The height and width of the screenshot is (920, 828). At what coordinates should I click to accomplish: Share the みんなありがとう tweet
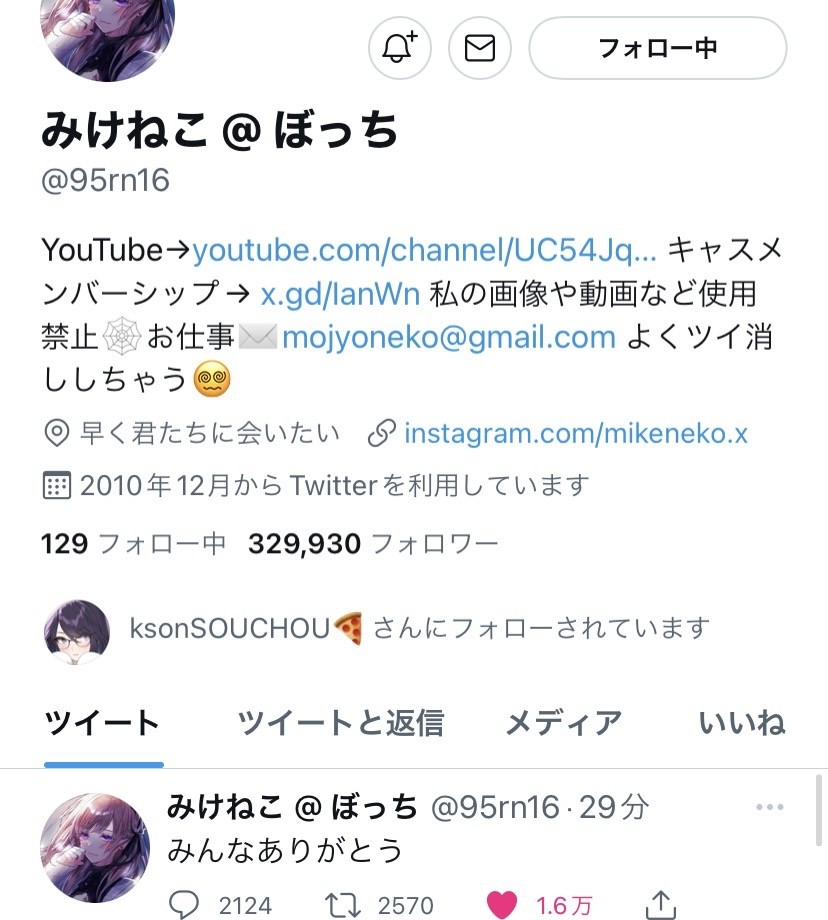(660, 904)
